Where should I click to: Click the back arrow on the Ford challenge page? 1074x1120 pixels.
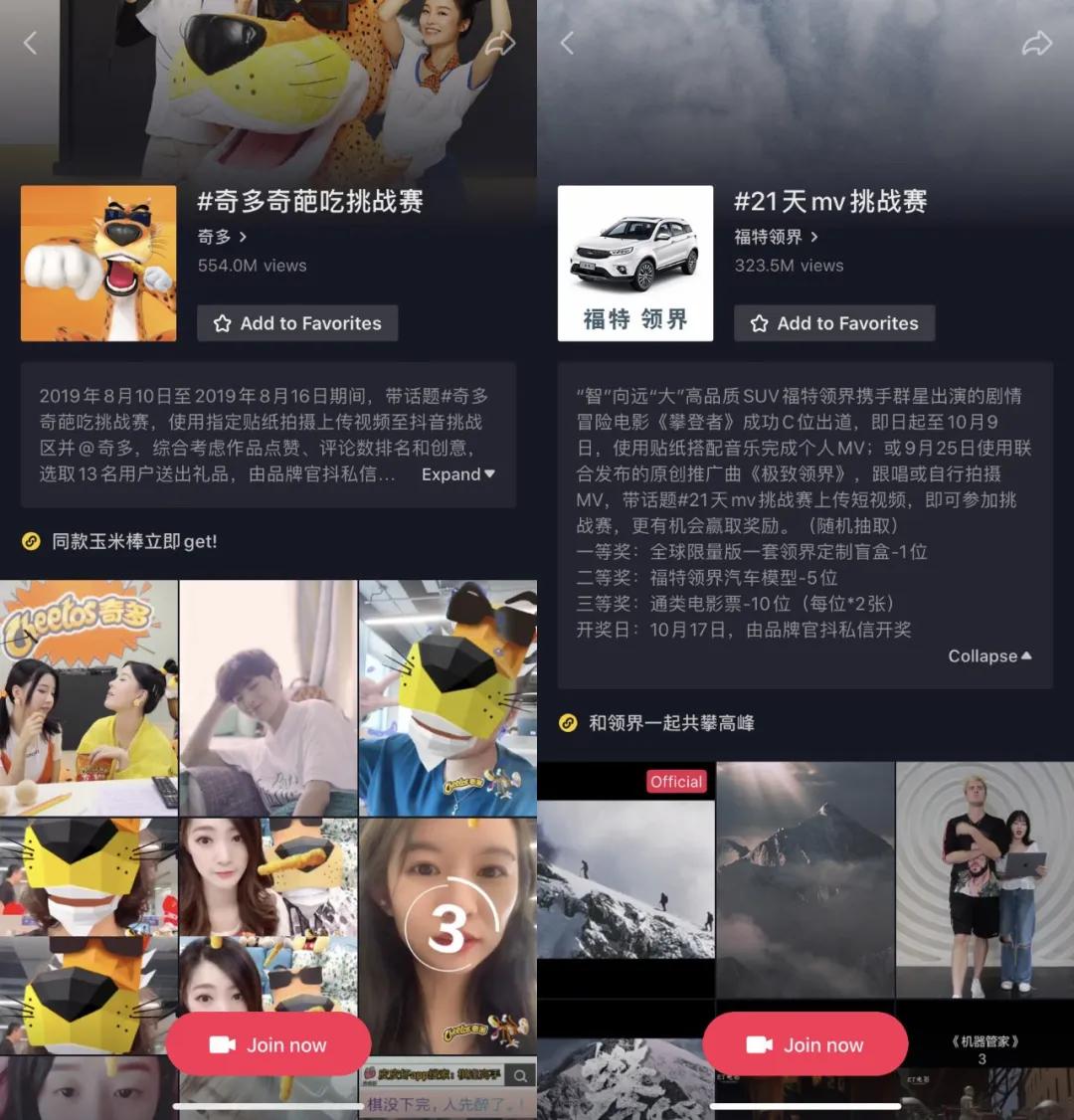pos(567,42)
